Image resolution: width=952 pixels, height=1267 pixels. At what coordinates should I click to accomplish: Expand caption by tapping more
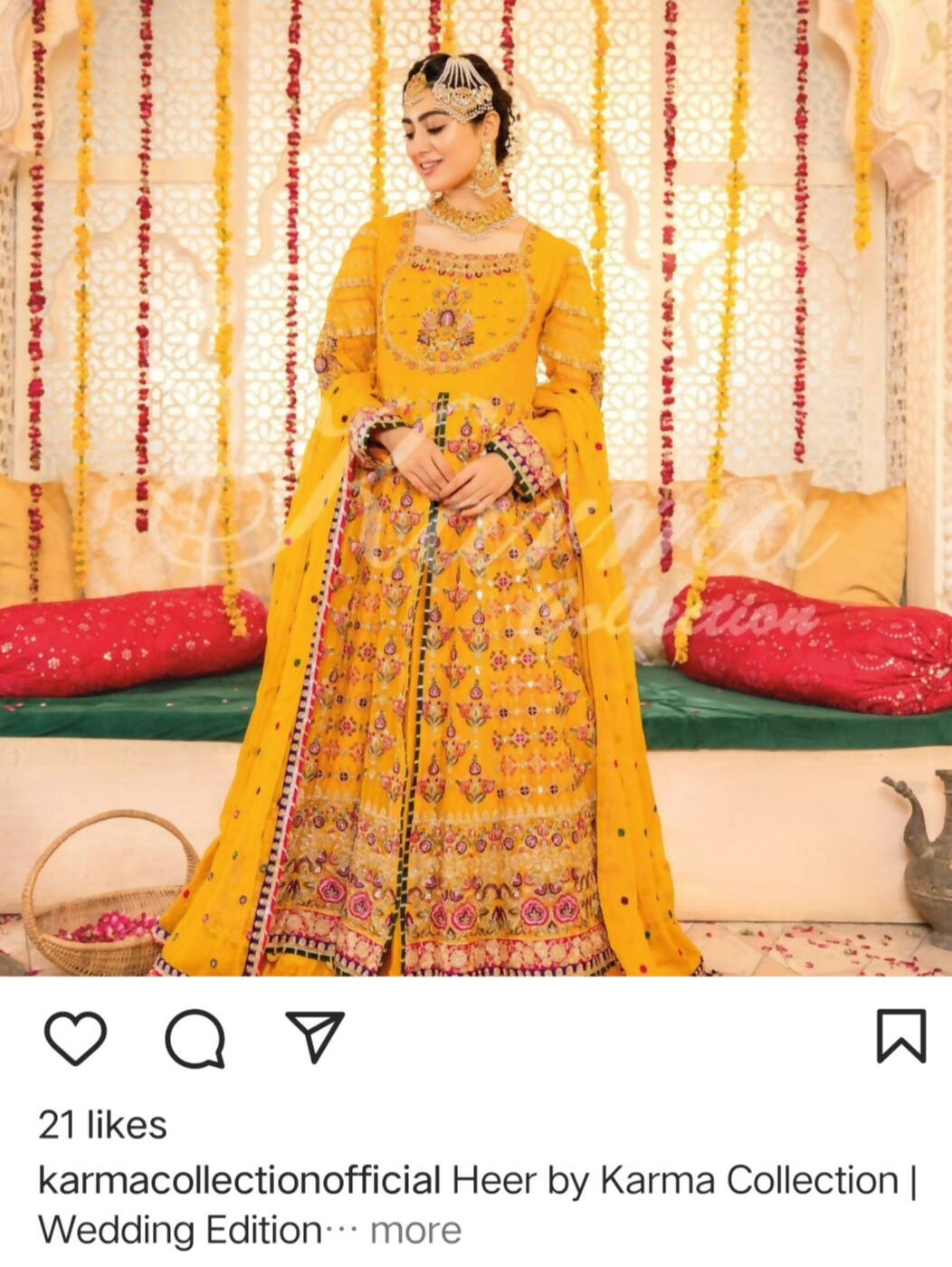point(415,1231)
